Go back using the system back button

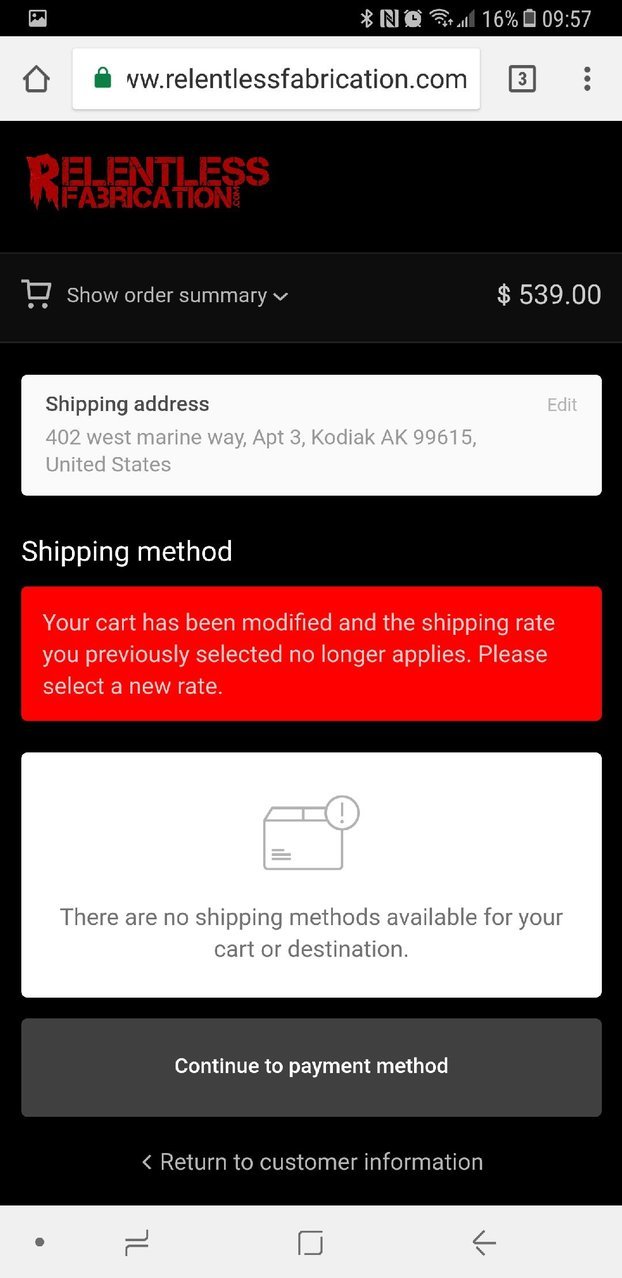click(484, 1242)
